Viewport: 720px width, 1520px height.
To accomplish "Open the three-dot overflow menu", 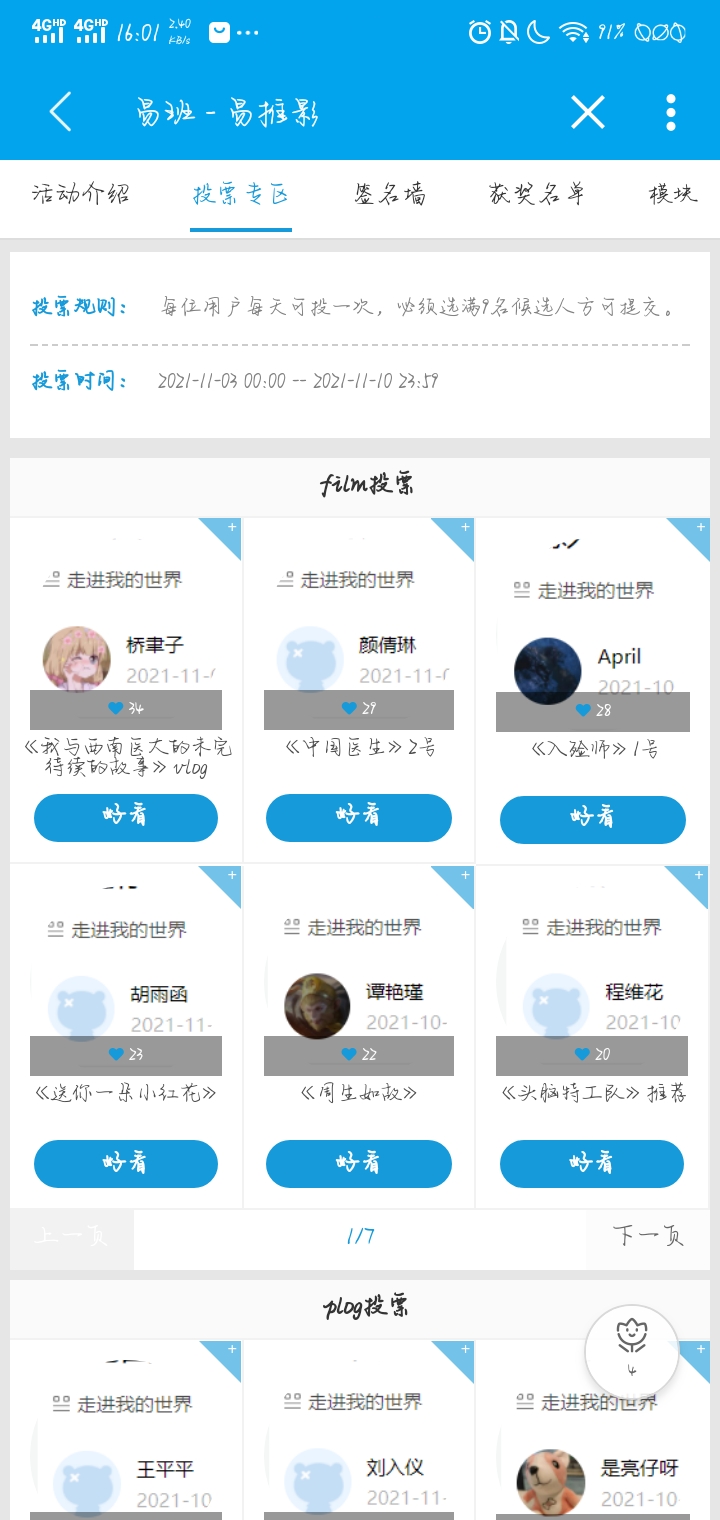I will (x=671, y=112).
